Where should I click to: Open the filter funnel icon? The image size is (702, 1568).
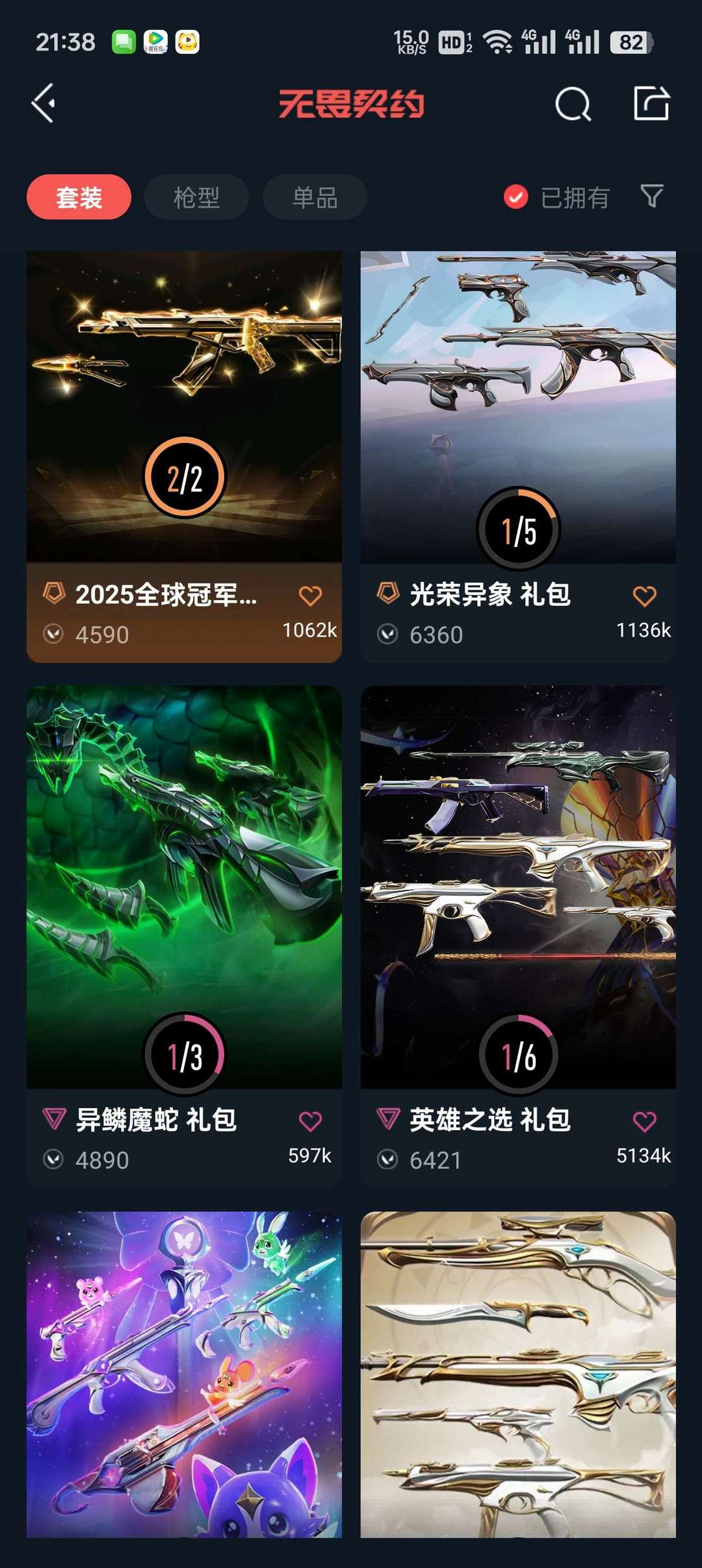[651, 196]
